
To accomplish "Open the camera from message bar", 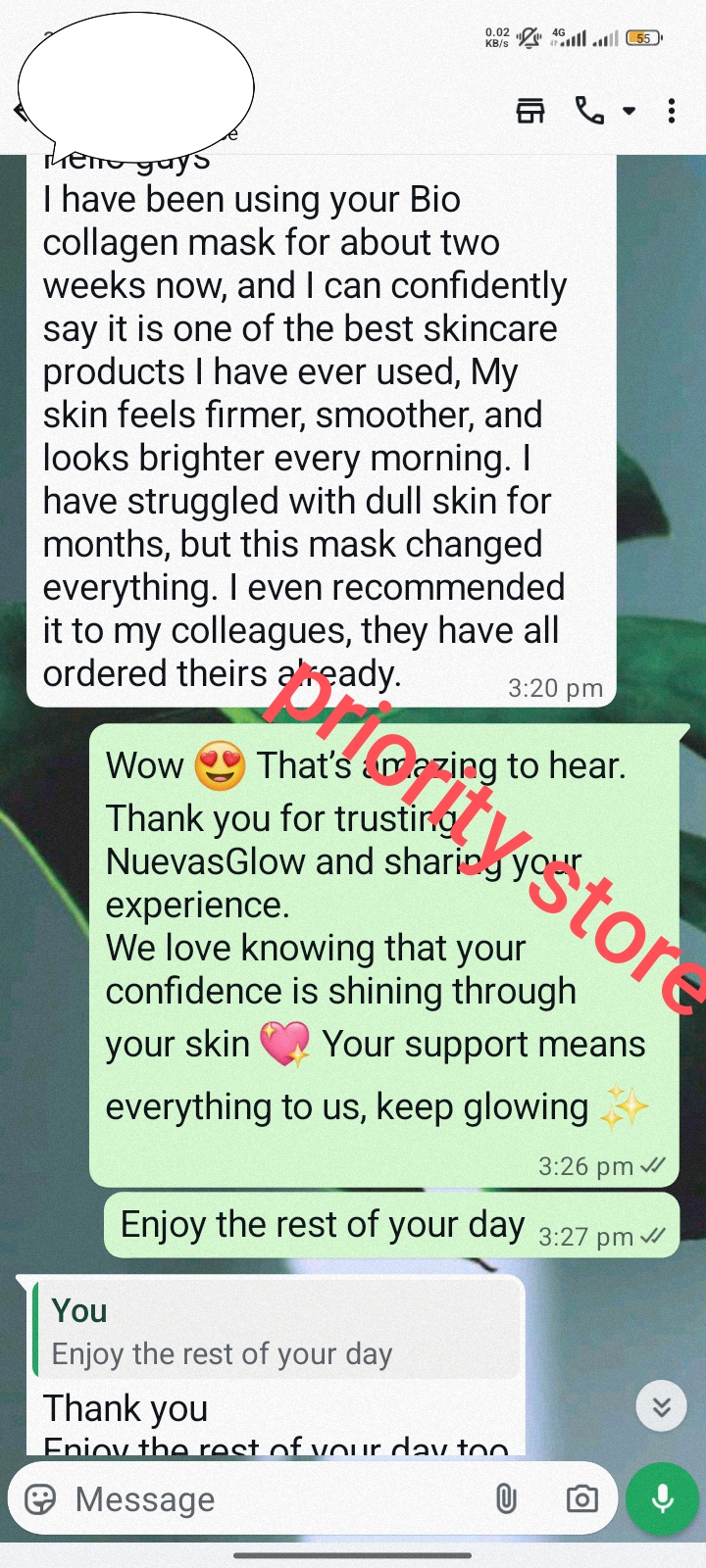I will (x=581, y=1499).
